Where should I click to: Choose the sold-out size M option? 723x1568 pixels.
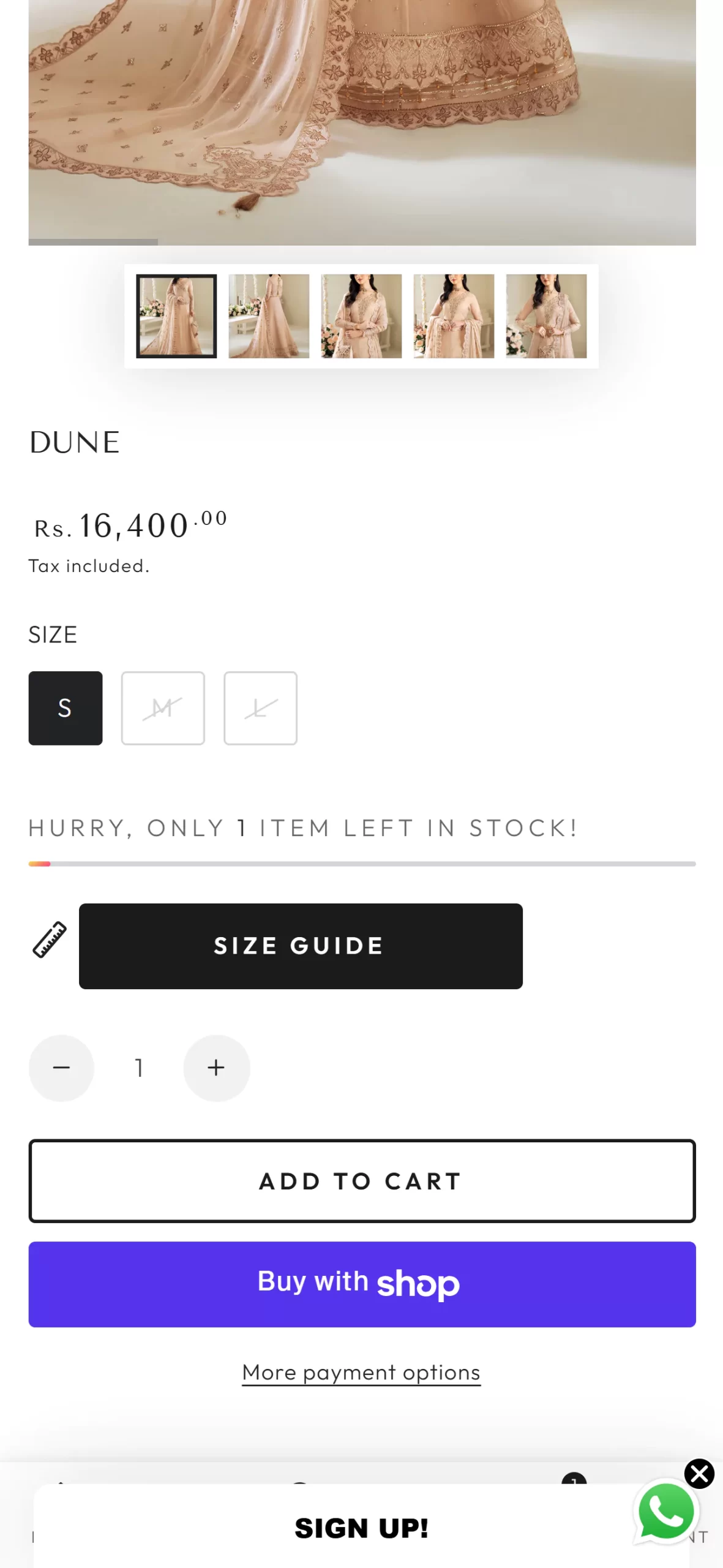163,708
